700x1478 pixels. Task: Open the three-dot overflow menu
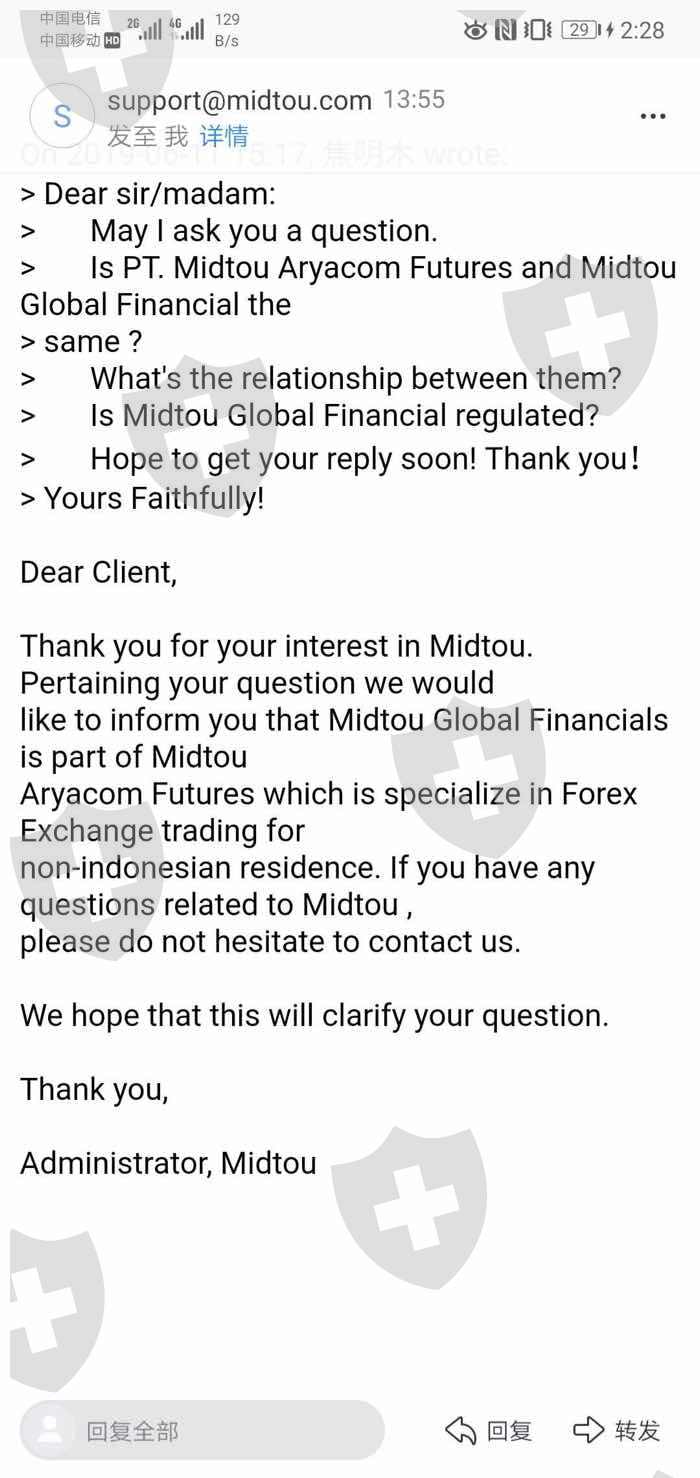pyautogui.click(x=652, y=117)
